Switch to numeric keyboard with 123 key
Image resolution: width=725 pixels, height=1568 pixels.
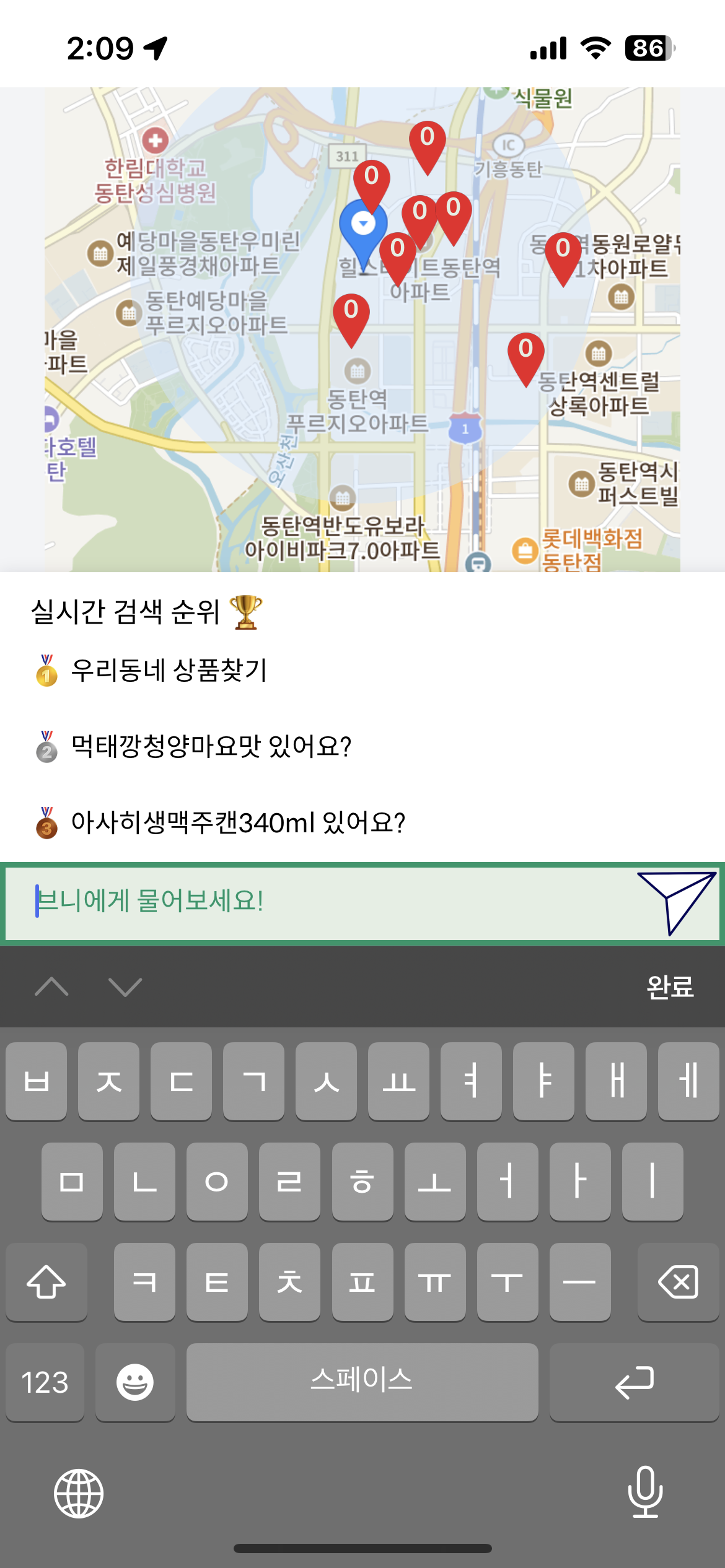(45, 1382)
